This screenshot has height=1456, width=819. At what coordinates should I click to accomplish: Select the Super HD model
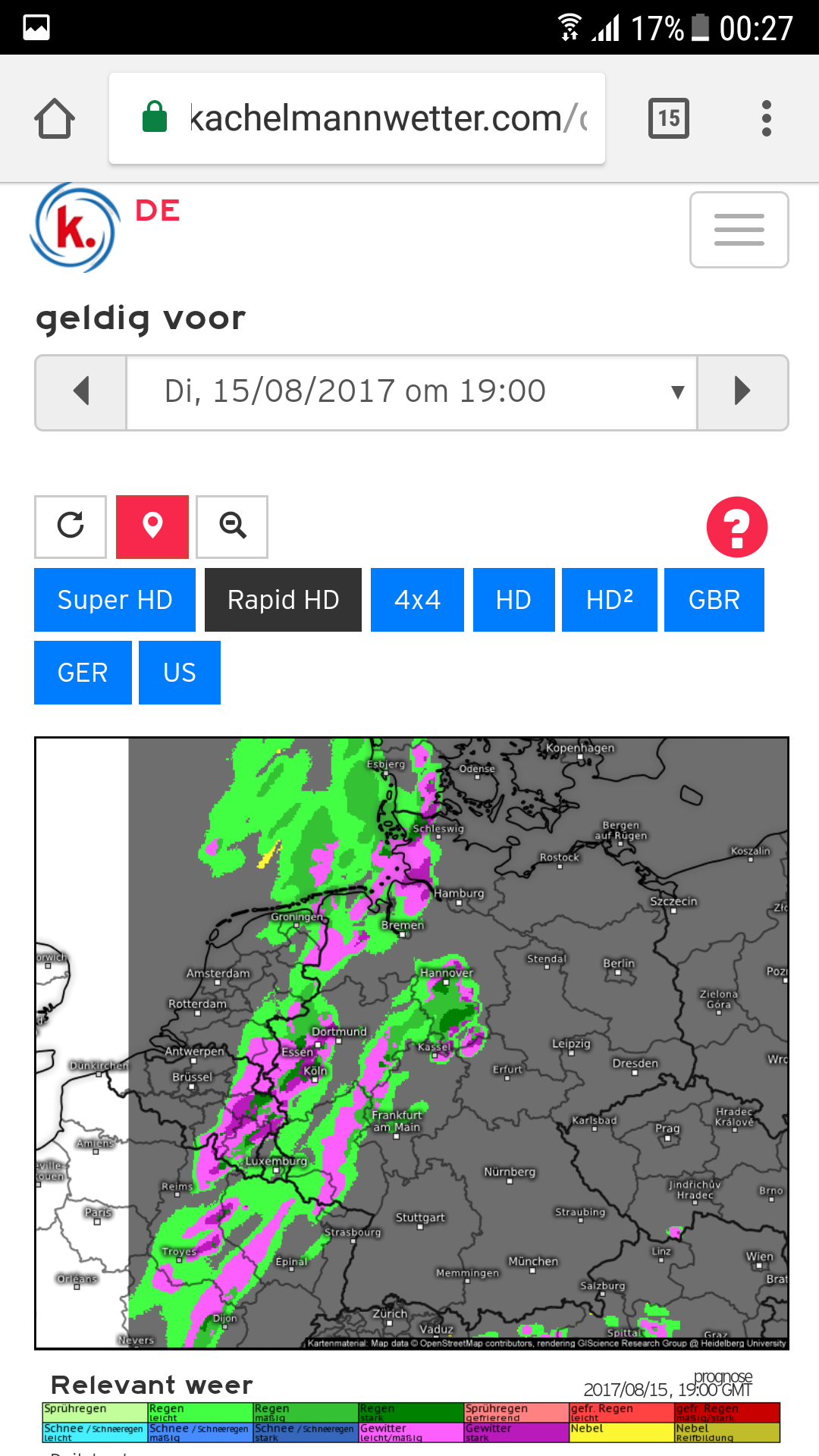tap(115, 600)
